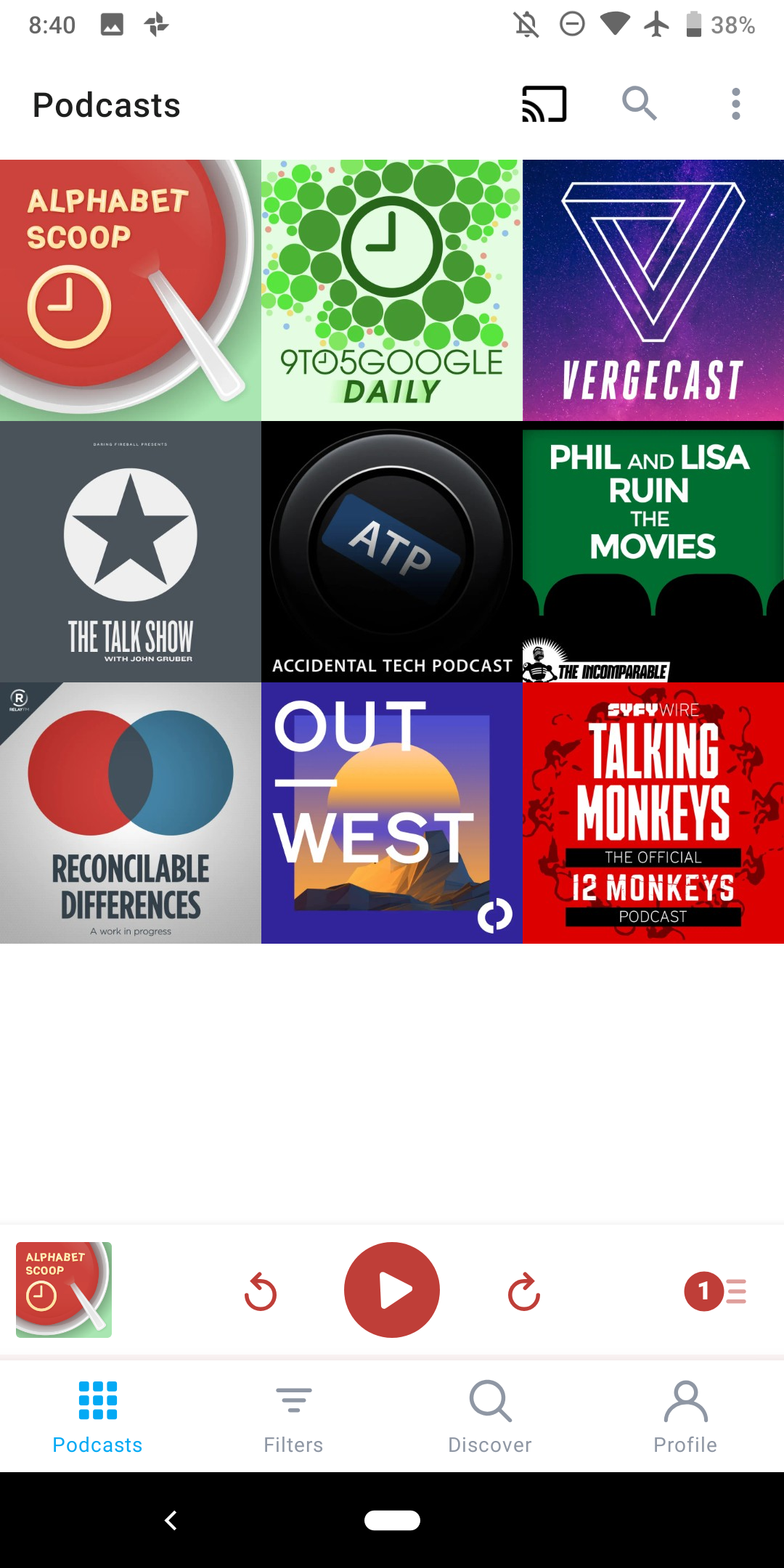784x1568 pixels.
Task: Open the overflow options menu
Action: [x=735, y=104]
